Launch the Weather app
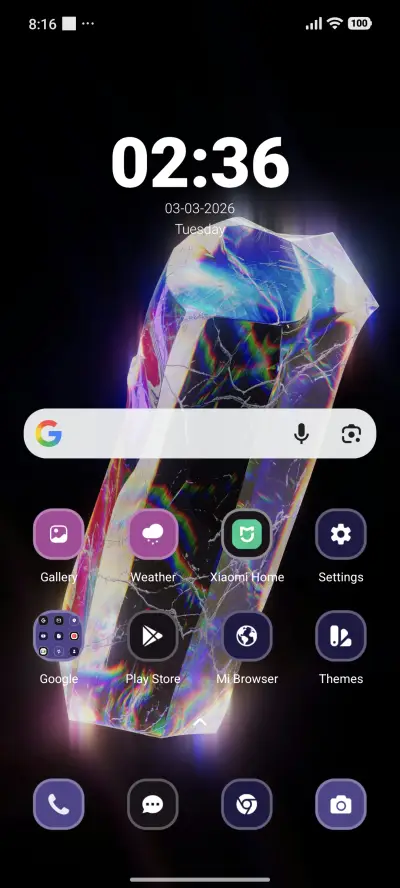Image resolution: width=400 pixels, height=888 pixels. 153,534
